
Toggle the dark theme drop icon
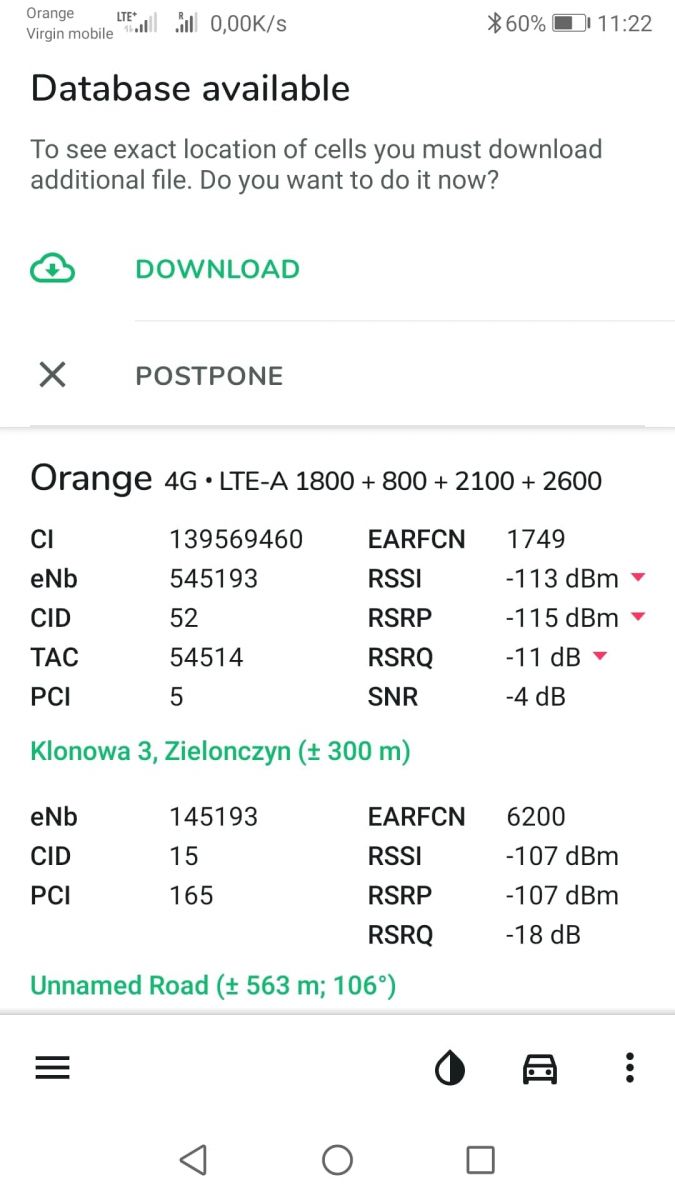point(450,1069)
